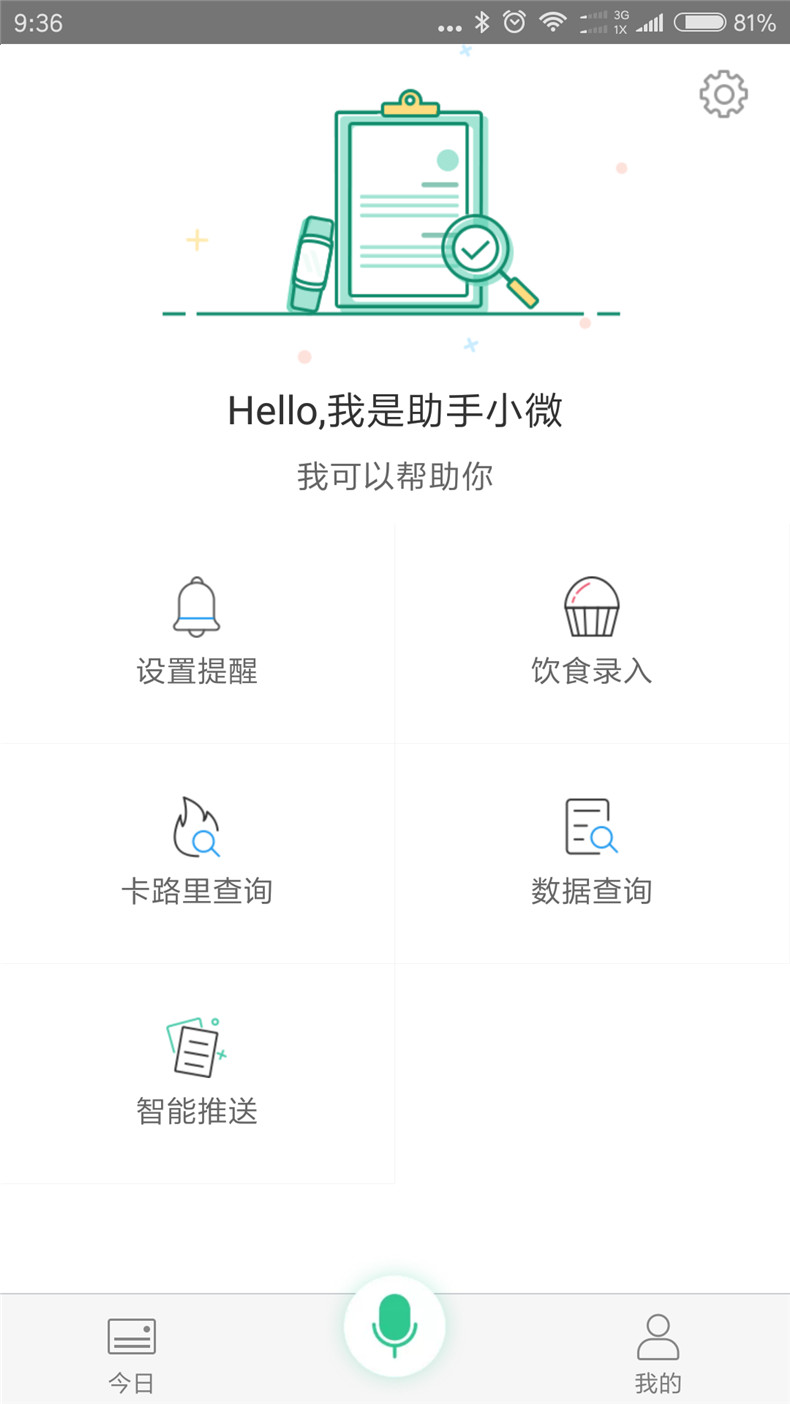Tap the 智能推送 smart push tile
The width and height of the screenshot is (790, 1404).
click(x=197, y=1072)
